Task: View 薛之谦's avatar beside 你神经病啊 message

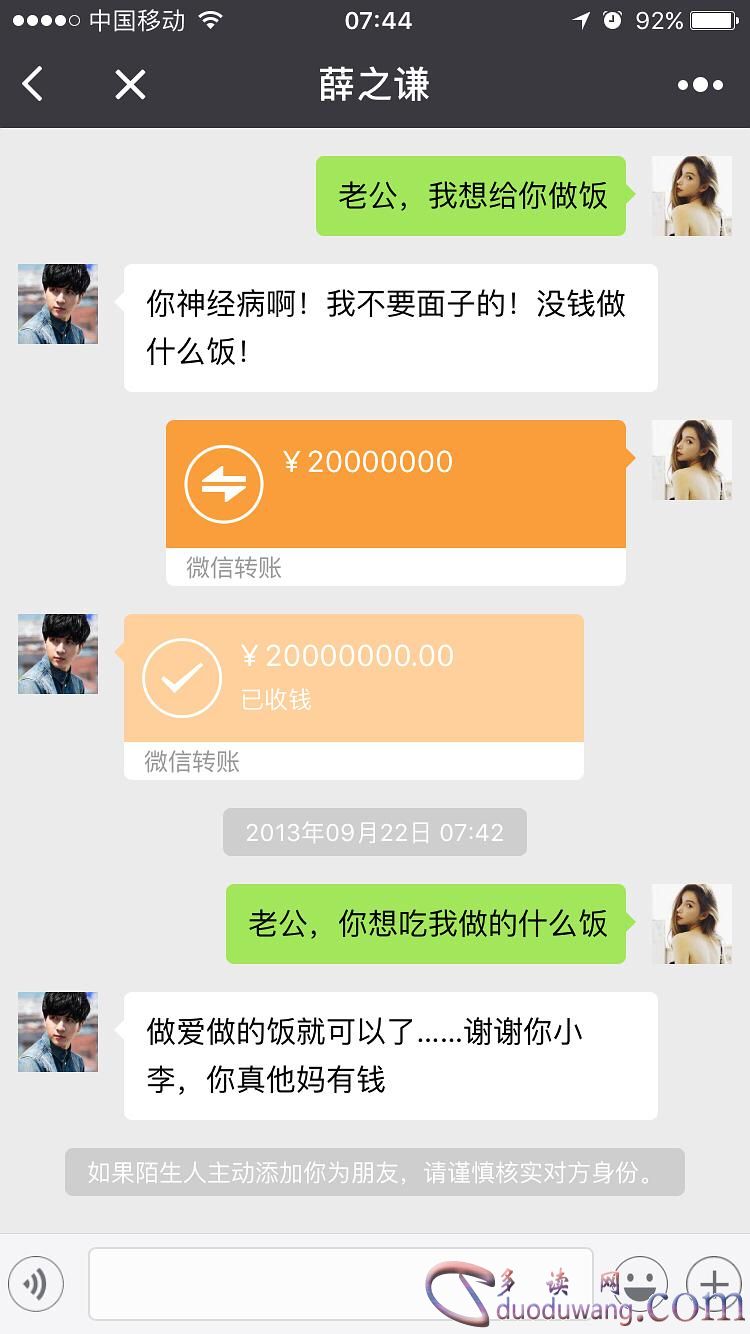Action: coord(58,304)
